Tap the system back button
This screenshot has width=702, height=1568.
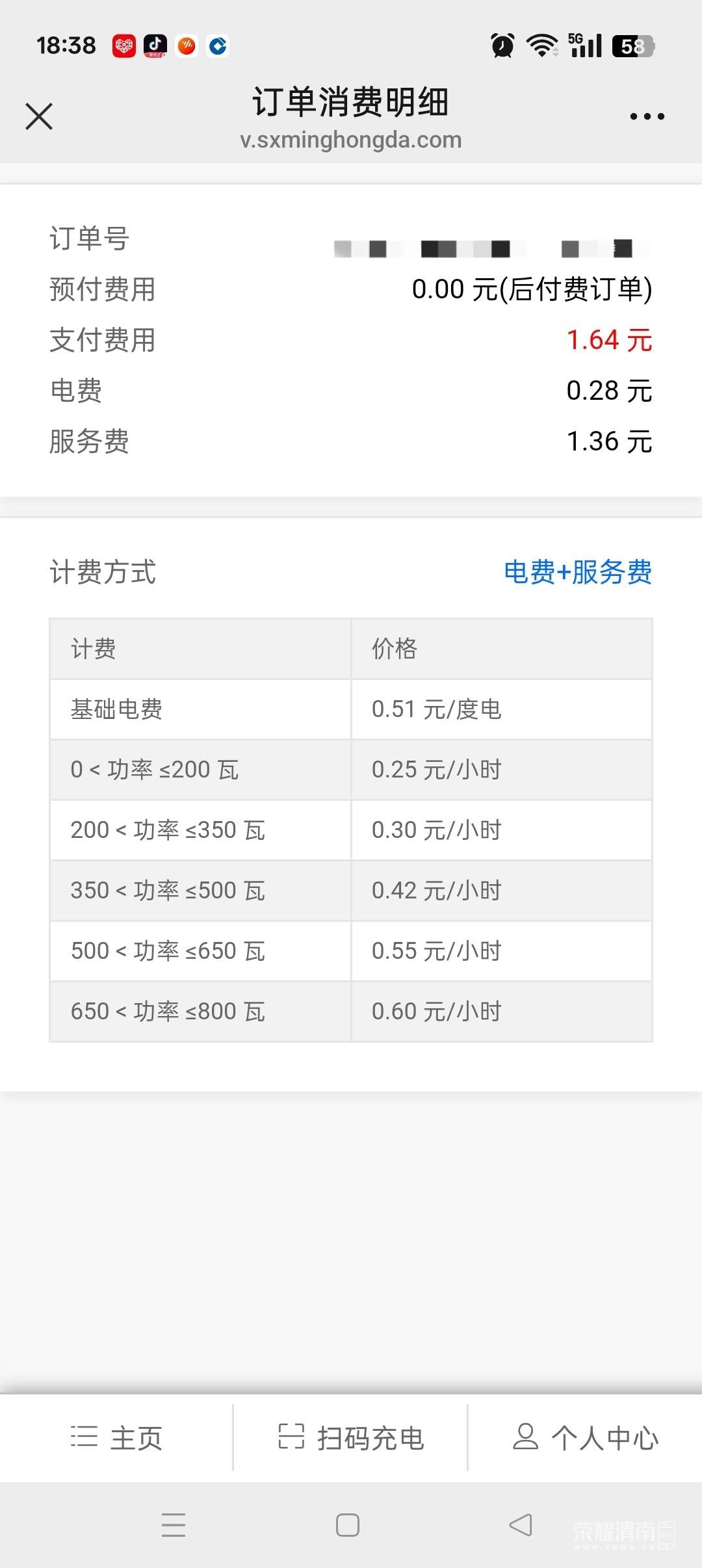click(x=521, y=1525)
